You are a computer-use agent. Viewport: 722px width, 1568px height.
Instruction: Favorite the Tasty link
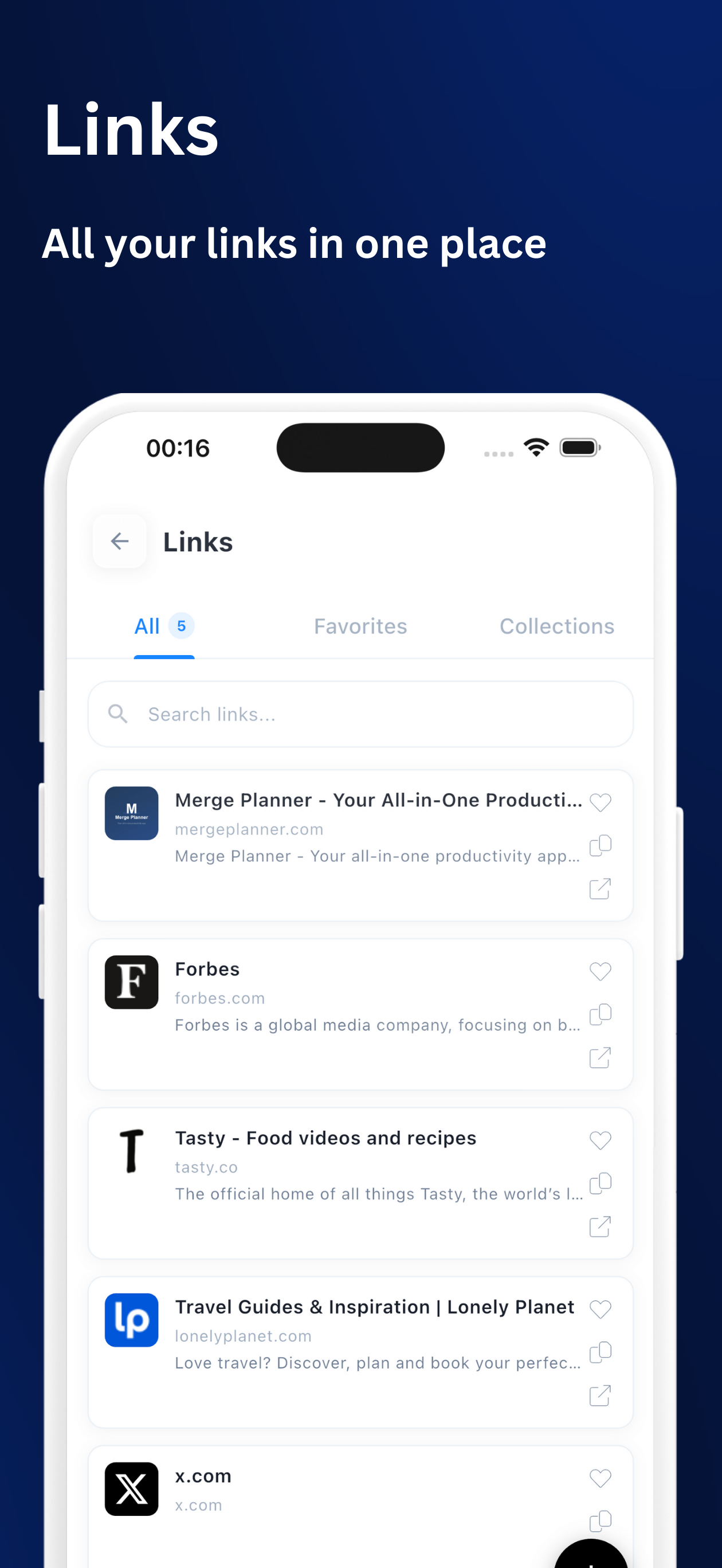[601, 1140]
